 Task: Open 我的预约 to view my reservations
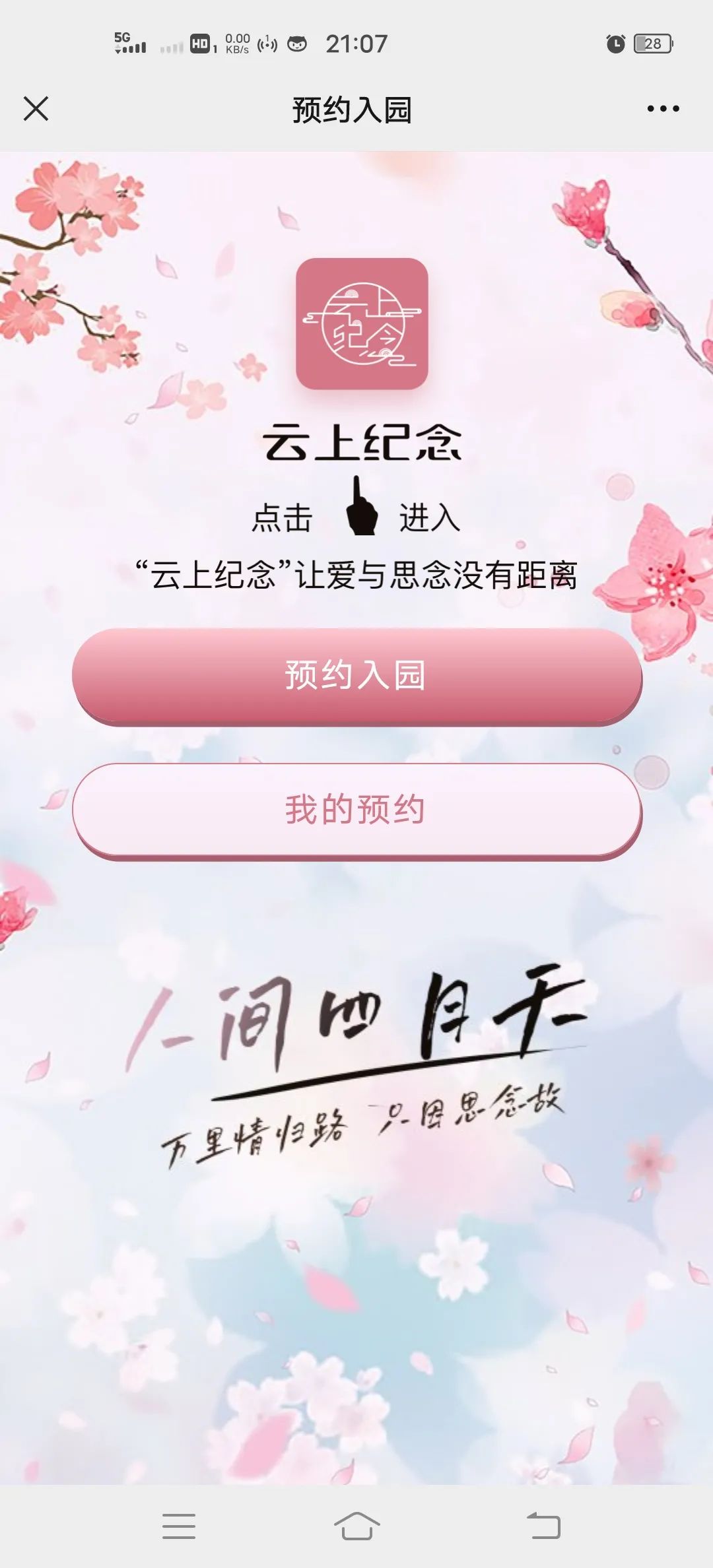coord(356,810)
